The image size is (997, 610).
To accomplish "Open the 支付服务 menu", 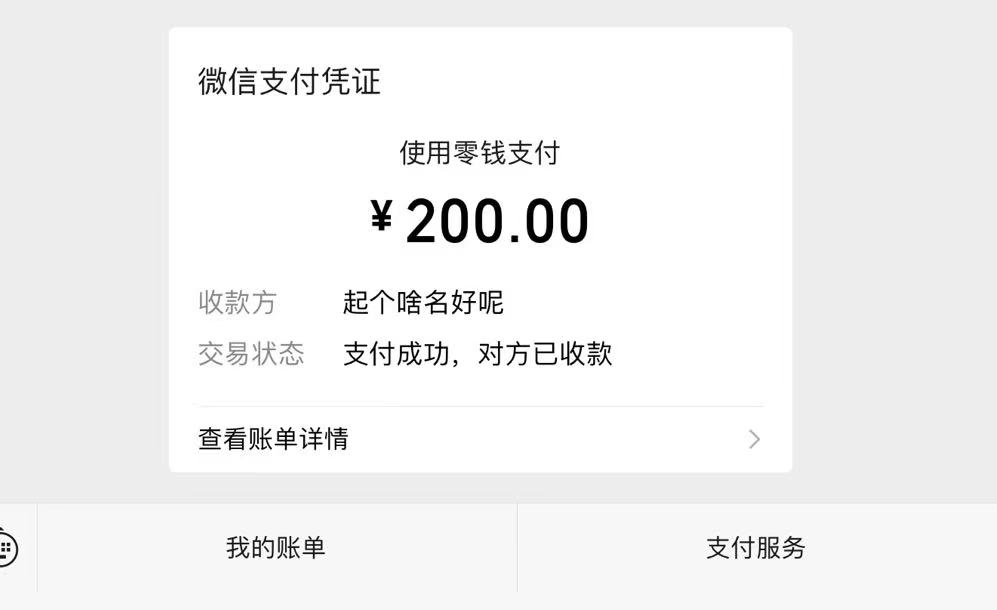I will [756, 548].
